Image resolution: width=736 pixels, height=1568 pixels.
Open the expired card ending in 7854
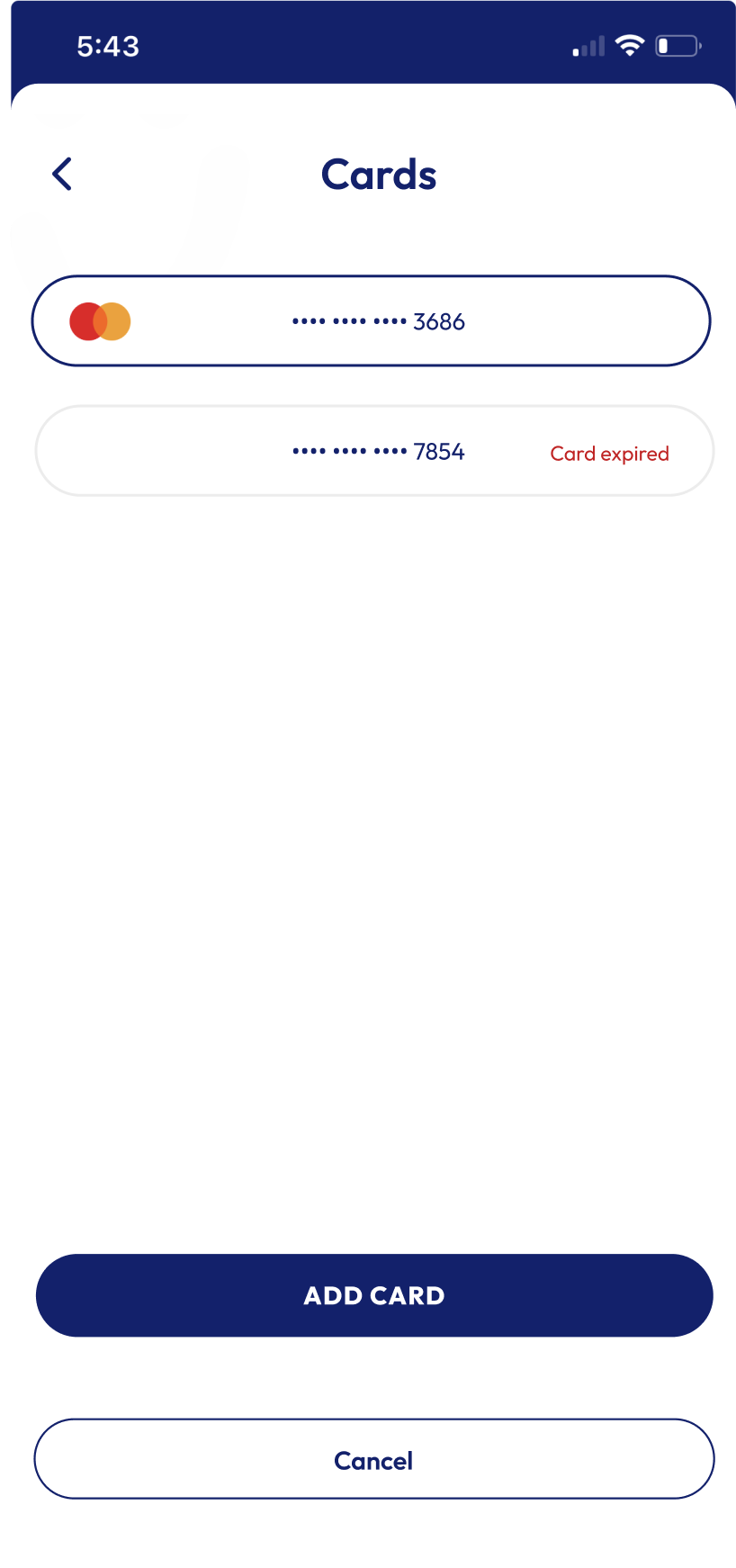374,451
